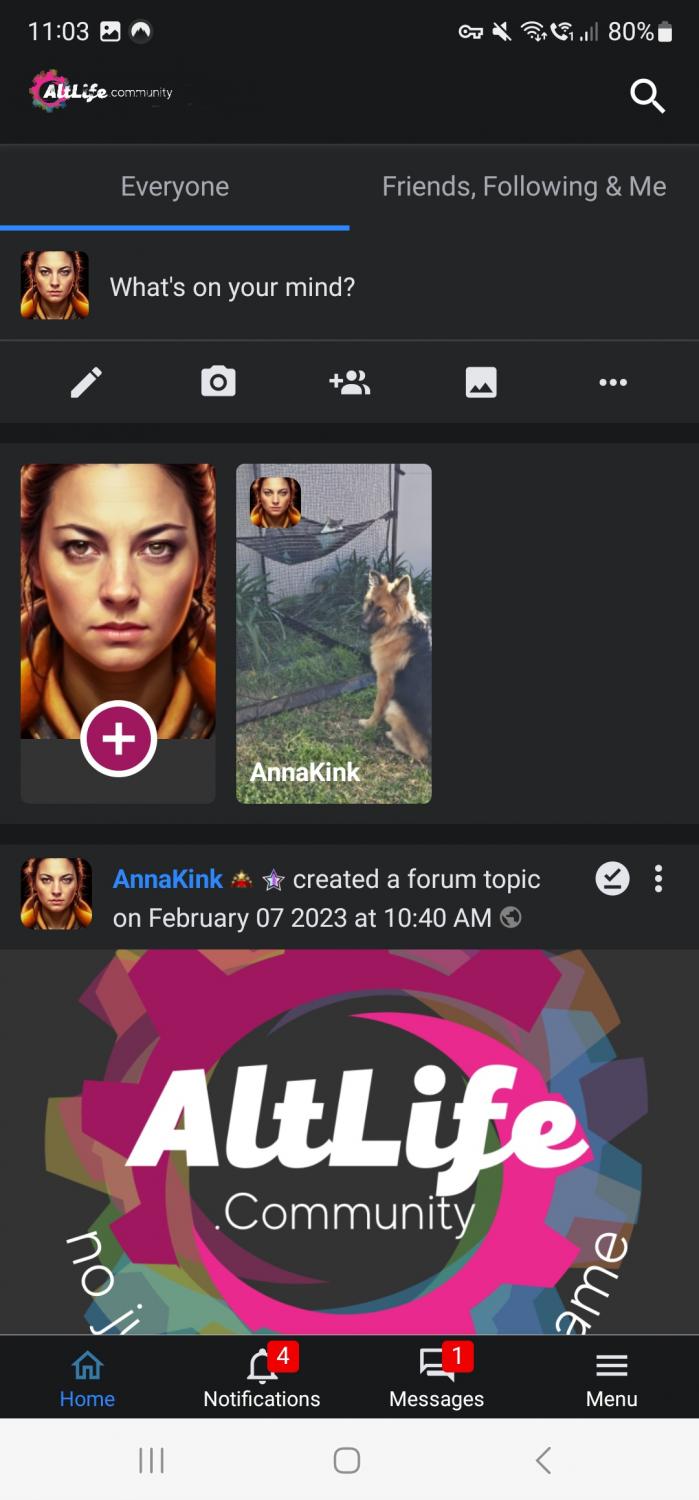Viewport: 699px width, 1500px height.
Task: Open the Menu tab
Action: tap(611, 1377)
